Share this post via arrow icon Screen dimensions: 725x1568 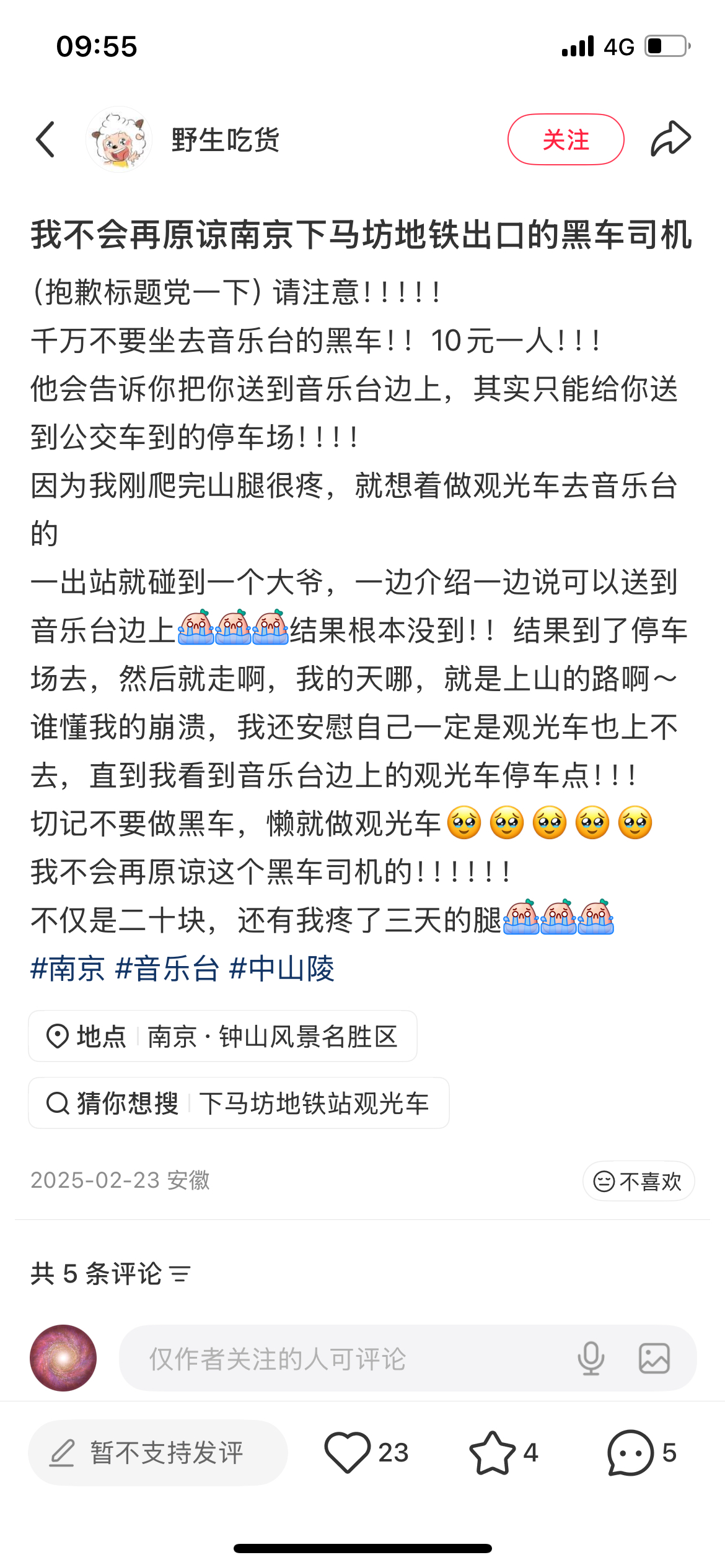[x=670, y=139]
